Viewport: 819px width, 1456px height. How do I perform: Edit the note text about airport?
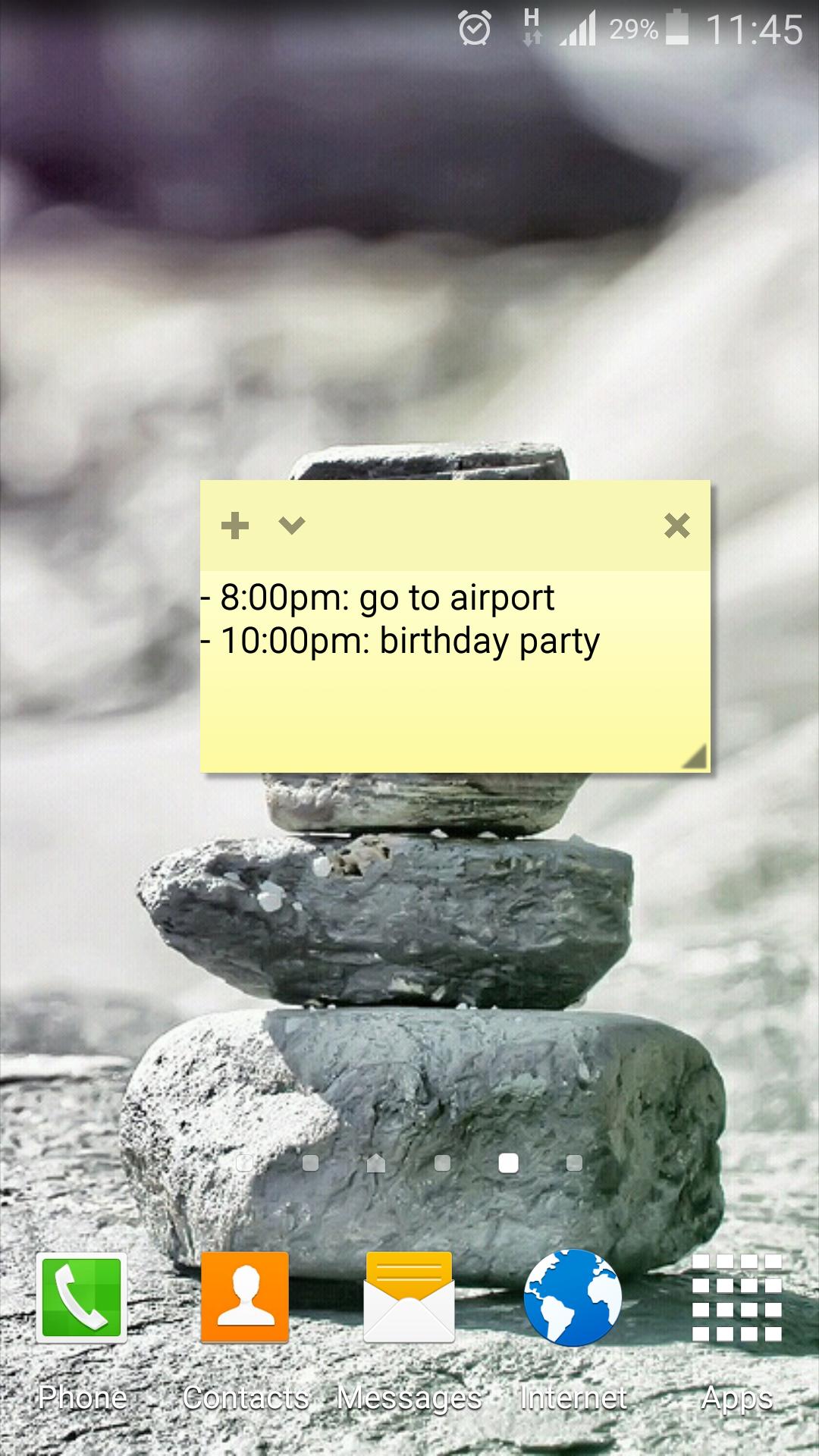point(387,598)
